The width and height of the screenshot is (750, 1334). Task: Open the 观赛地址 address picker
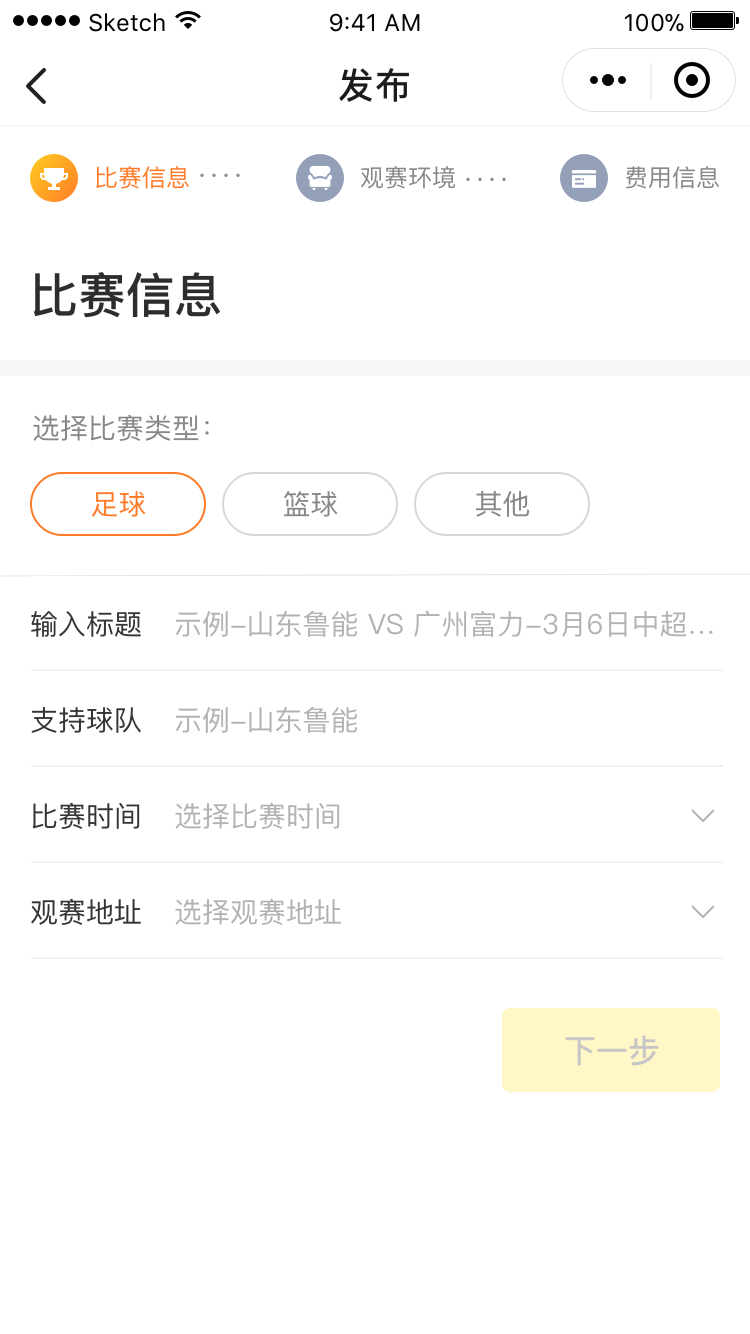[377, 912]
